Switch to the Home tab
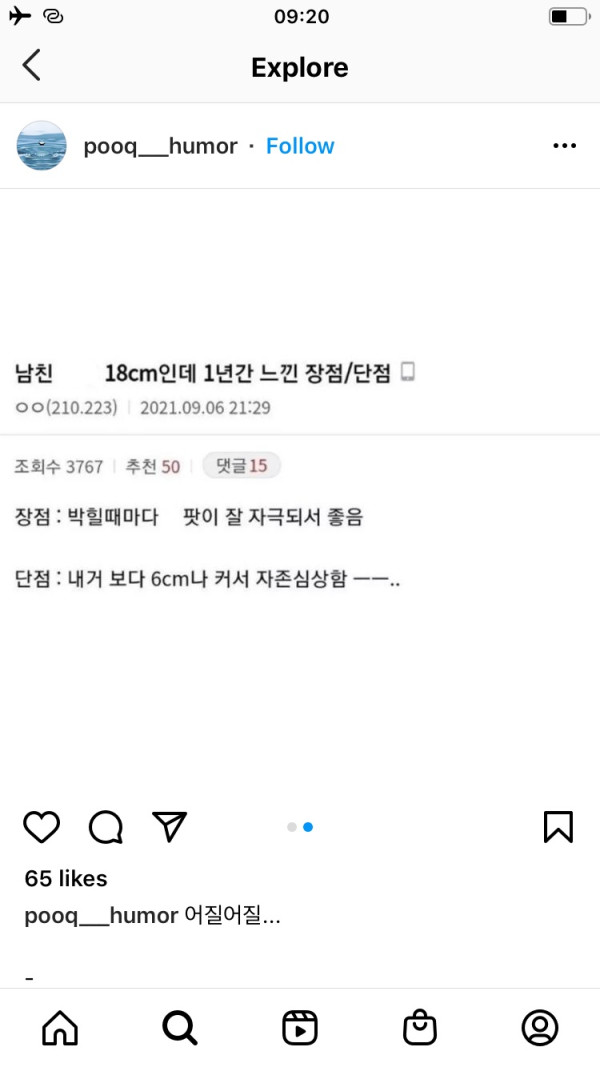600x1067 pixels. pyautogui.click(x=60, y=1027)
